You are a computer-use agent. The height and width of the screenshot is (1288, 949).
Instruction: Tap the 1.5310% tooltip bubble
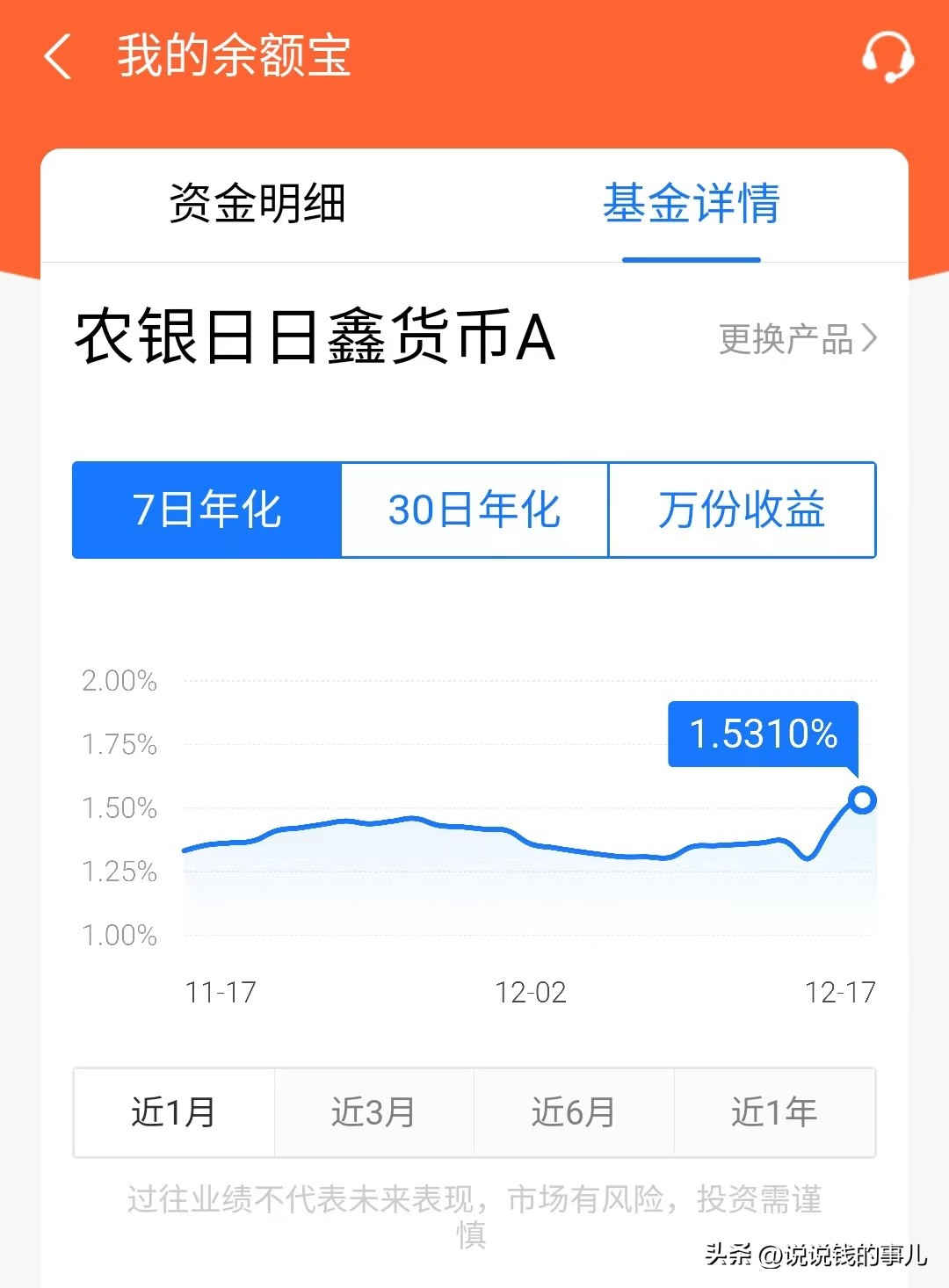[x=764, y=736]
